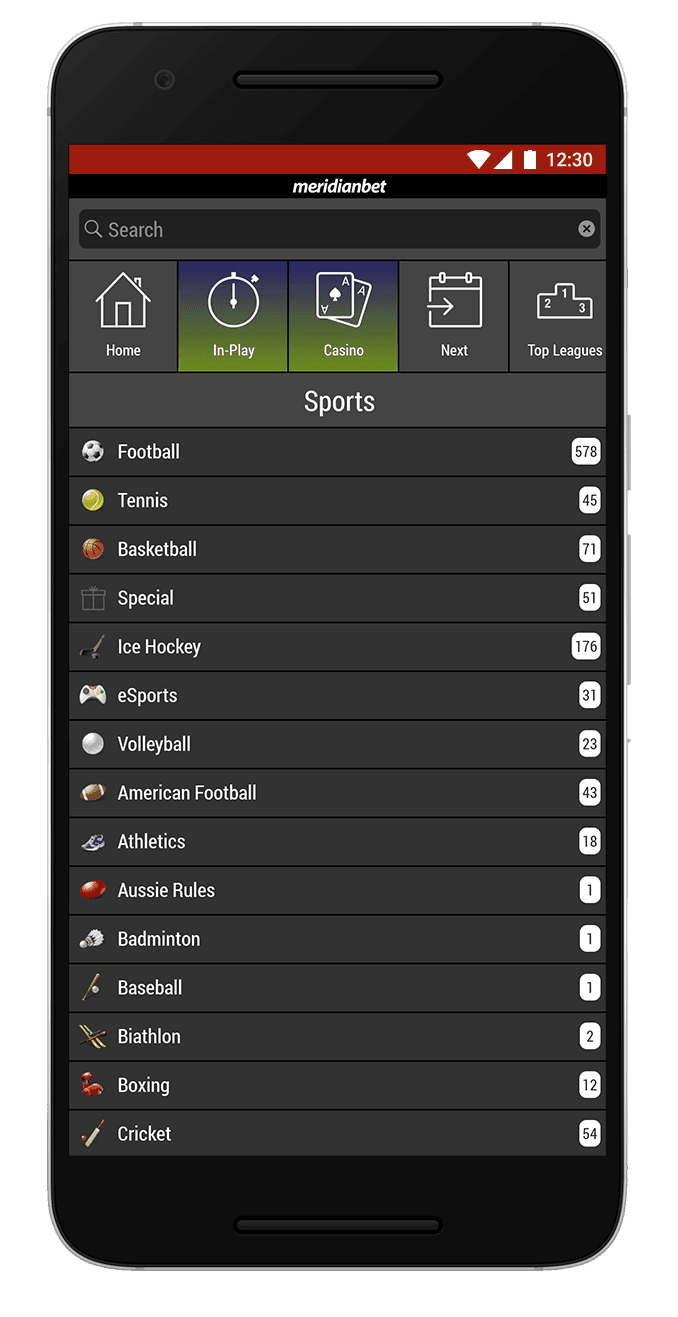
Task: Go to the Home section
Action: pyautogui.click(x=123, y=316)
